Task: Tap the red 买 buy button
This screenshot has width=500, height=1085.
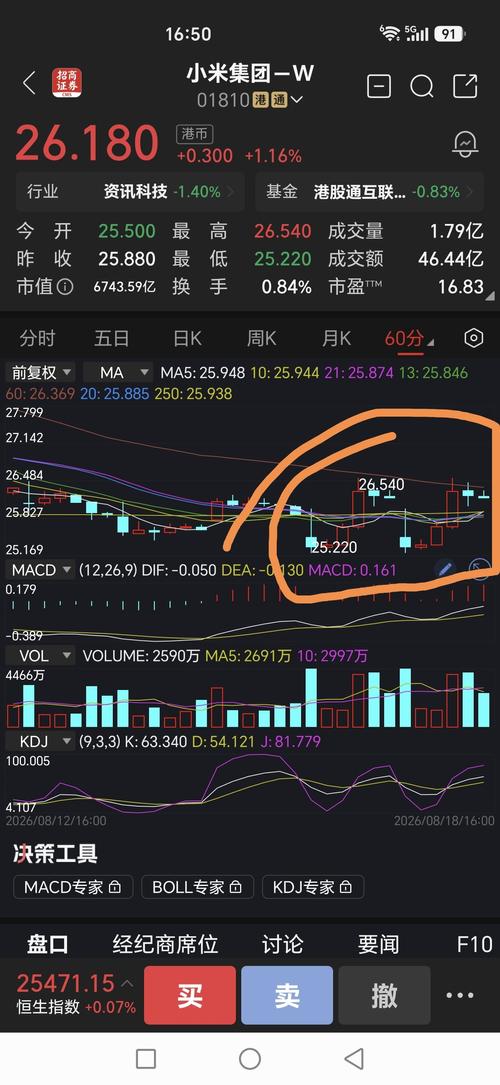Action: 189,995
